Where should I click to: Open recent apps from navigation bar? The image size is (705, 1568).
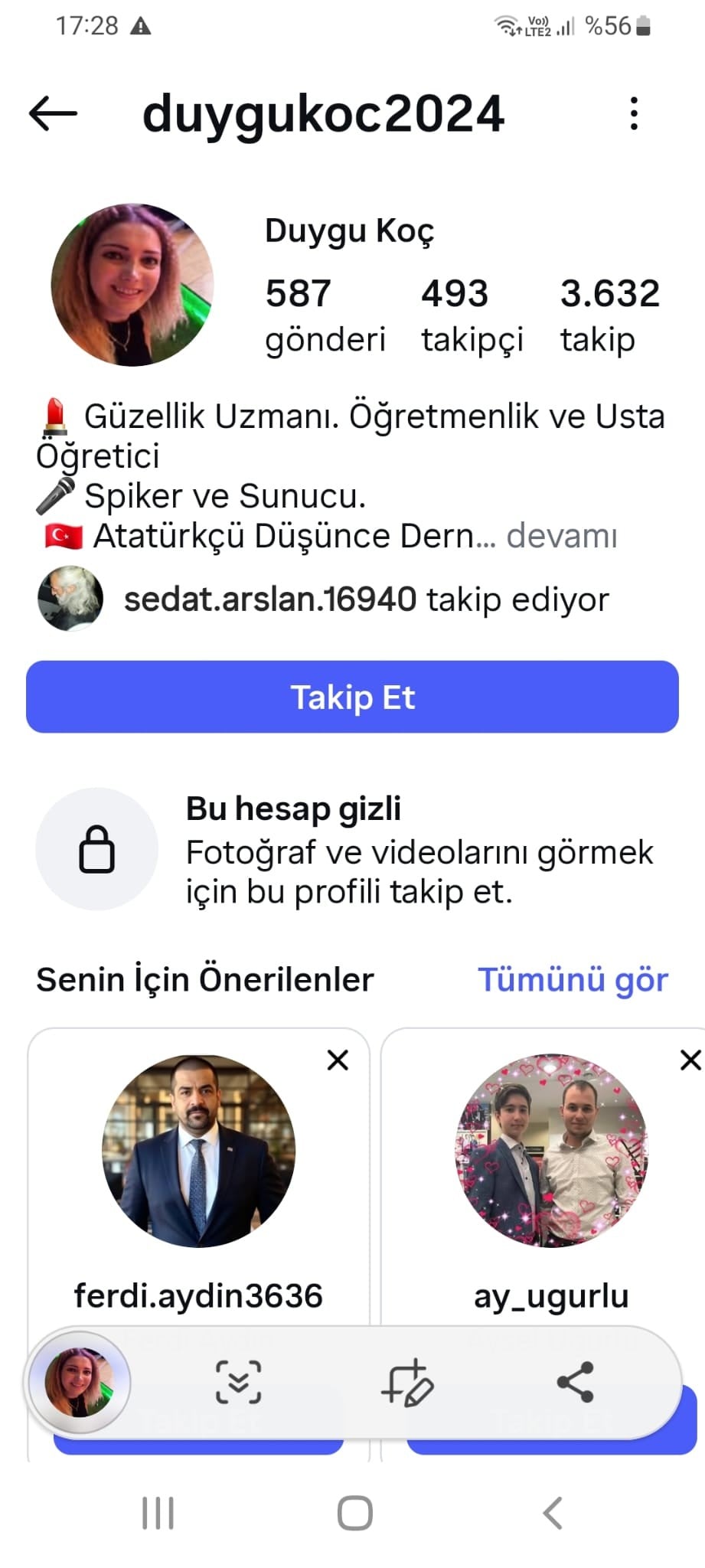(158, 1514)
